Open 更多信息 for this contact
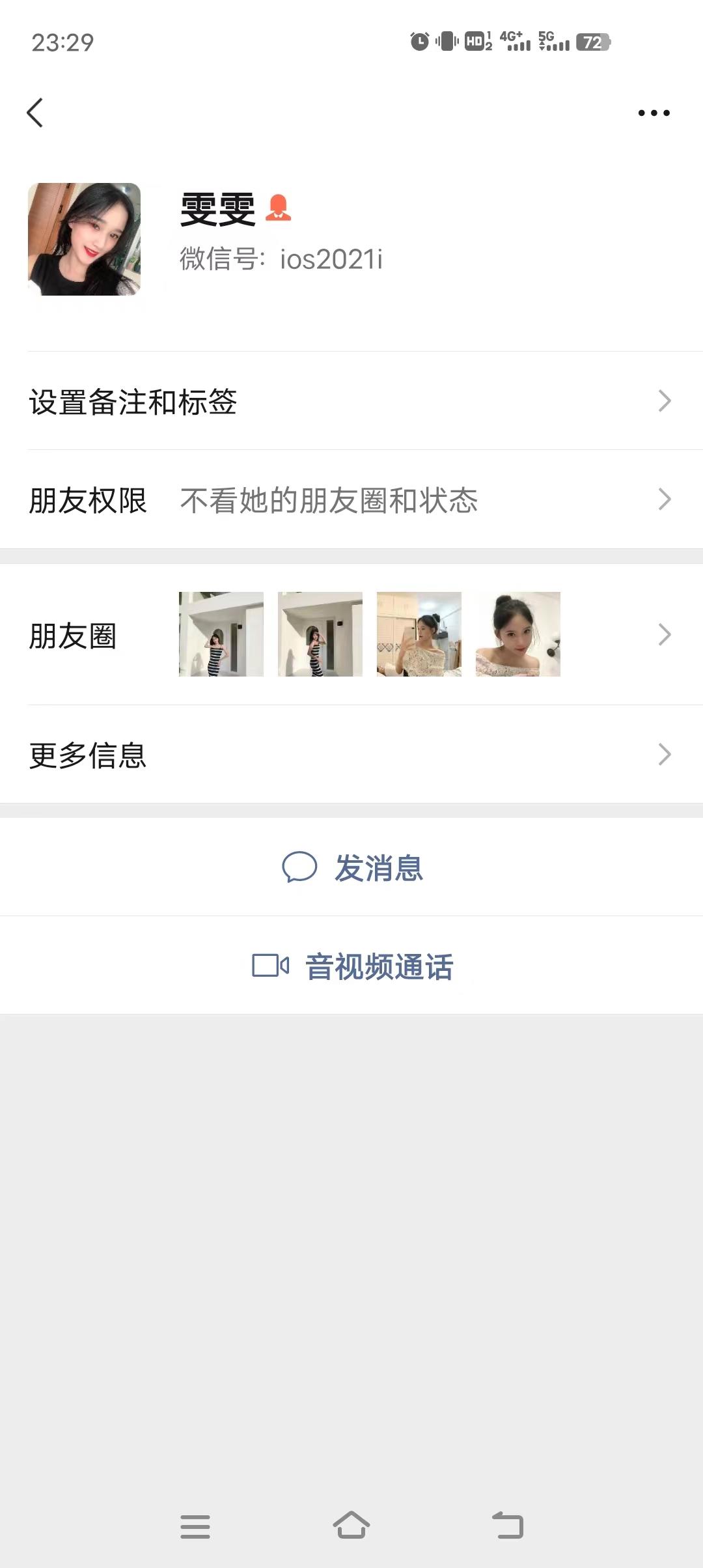This screenshot has height=1568, width=703. 351,755
